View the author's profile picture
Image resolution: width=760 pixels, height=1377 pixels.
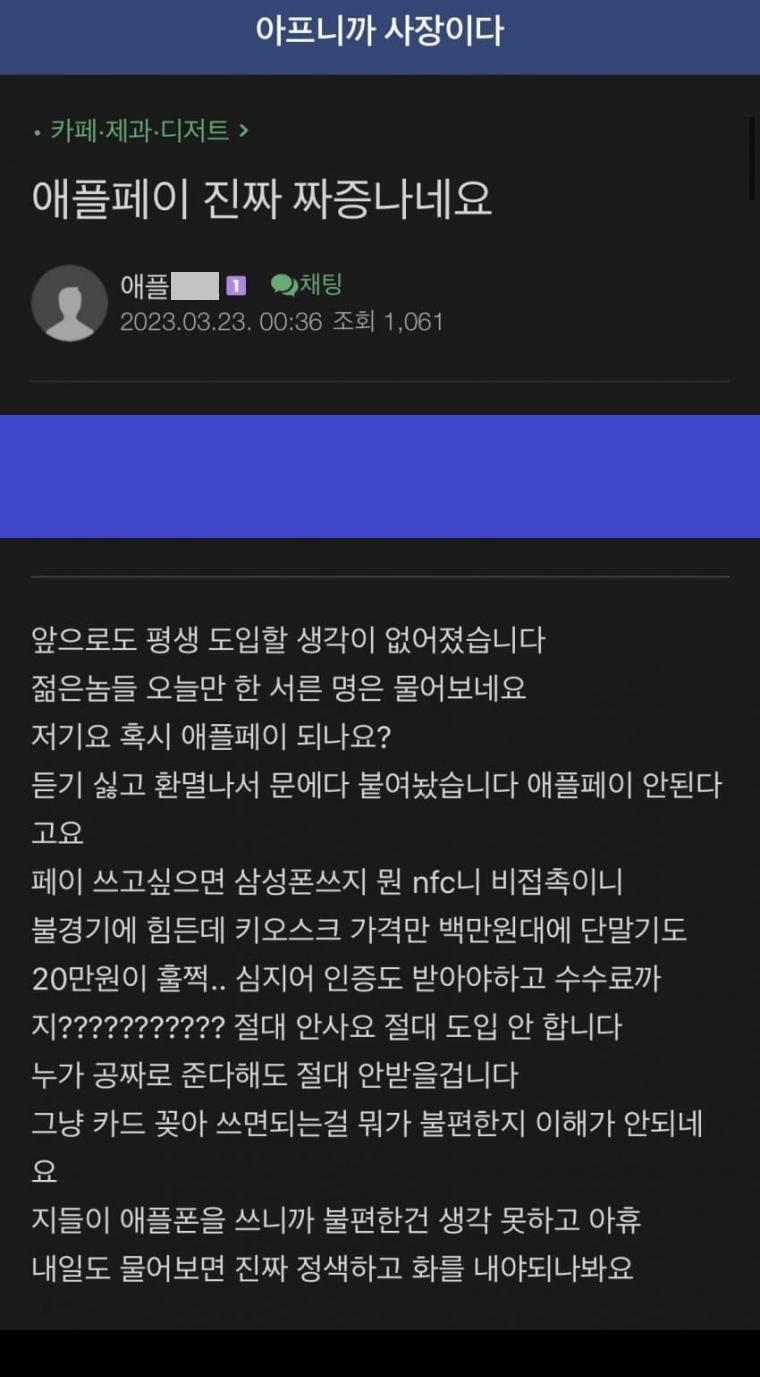(69, 303)
